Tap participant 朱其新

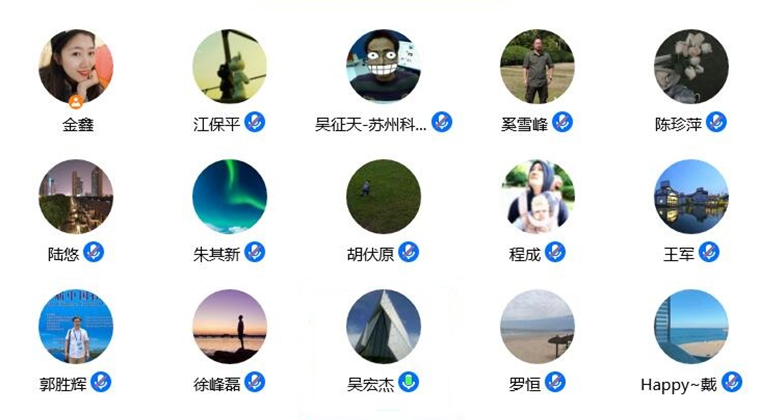point(229,197)
